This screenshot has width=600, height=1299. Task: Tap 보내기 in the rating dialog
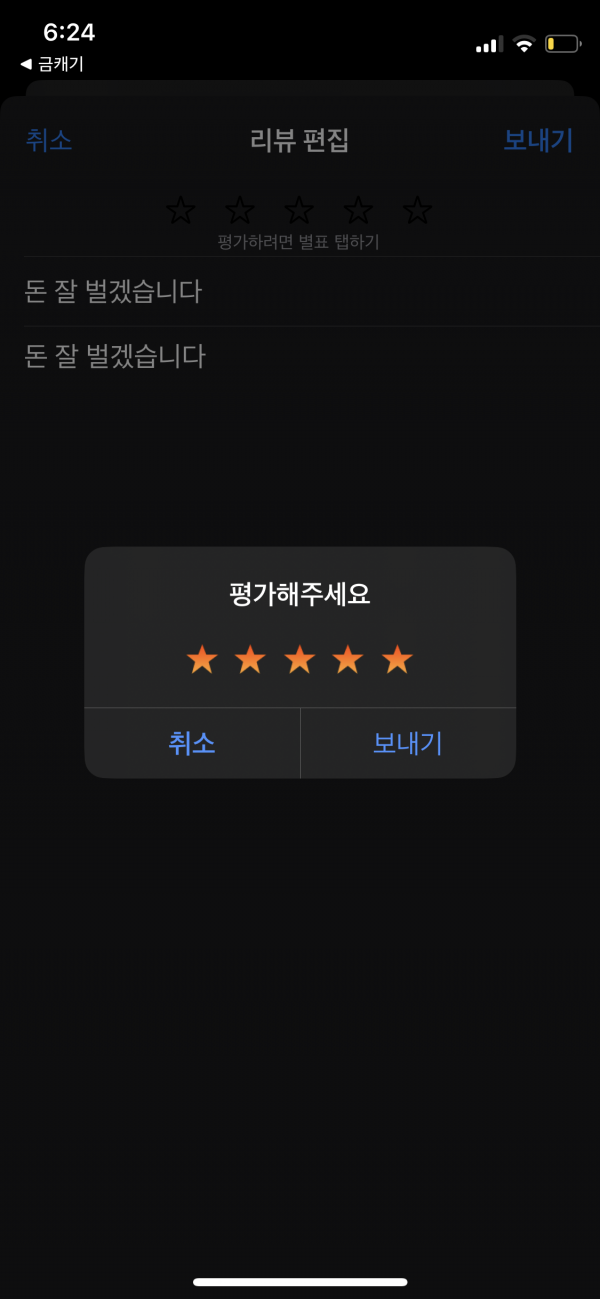pyautogui.click(x=408, y=743)
